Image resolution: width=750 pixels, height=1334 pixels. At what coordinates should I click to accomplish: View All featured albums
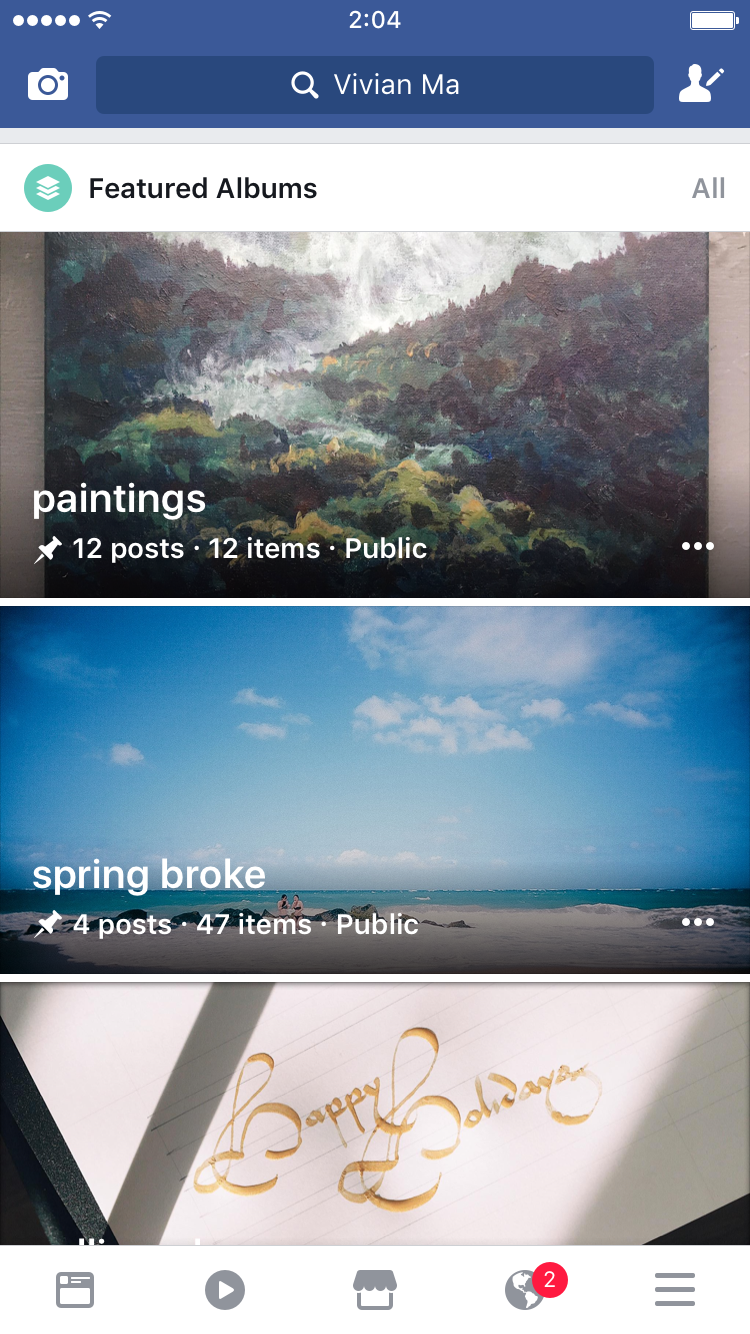[708, 188]
